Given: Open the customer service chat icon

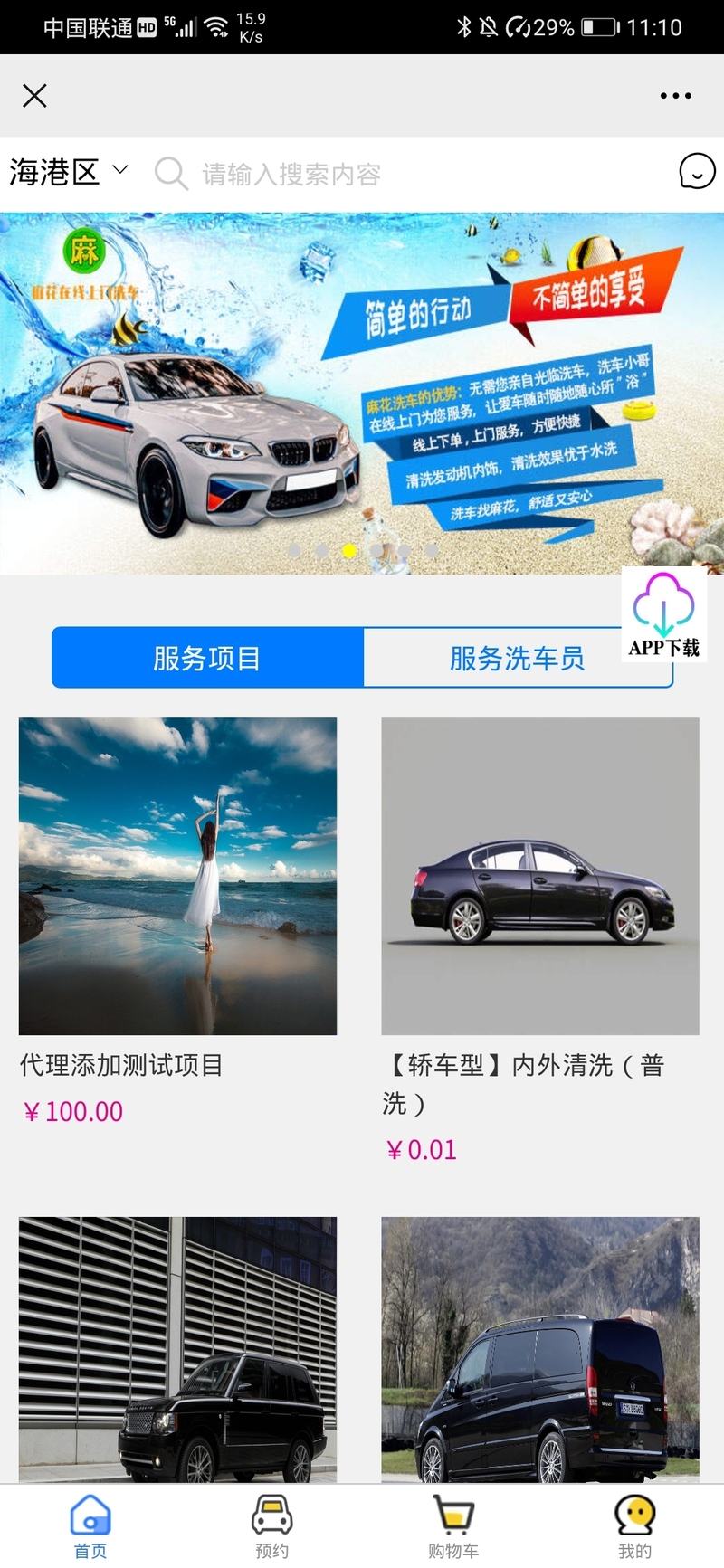Looking at the screenshot, I should [x=696, y=171].
